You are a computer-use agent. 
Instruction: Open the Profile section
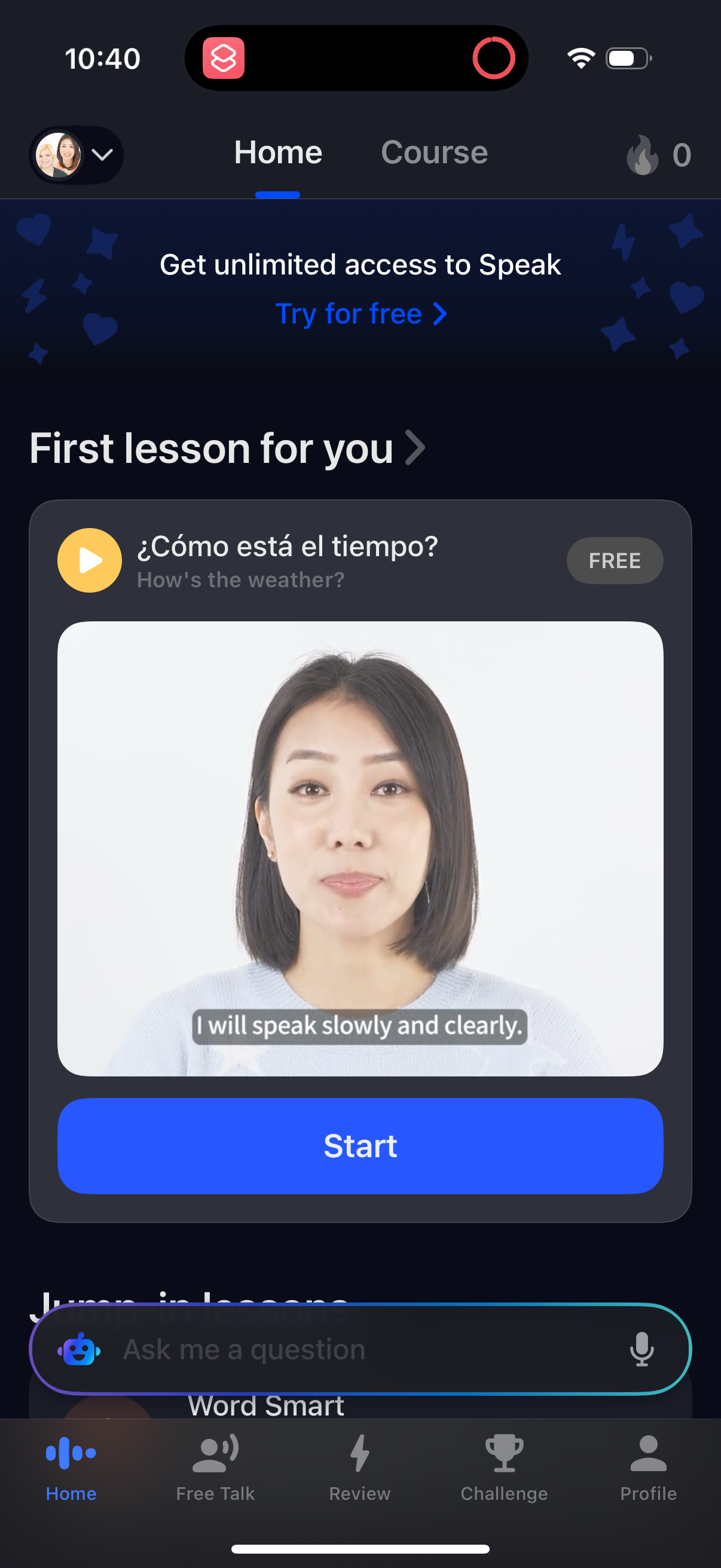coord(647,1467)
